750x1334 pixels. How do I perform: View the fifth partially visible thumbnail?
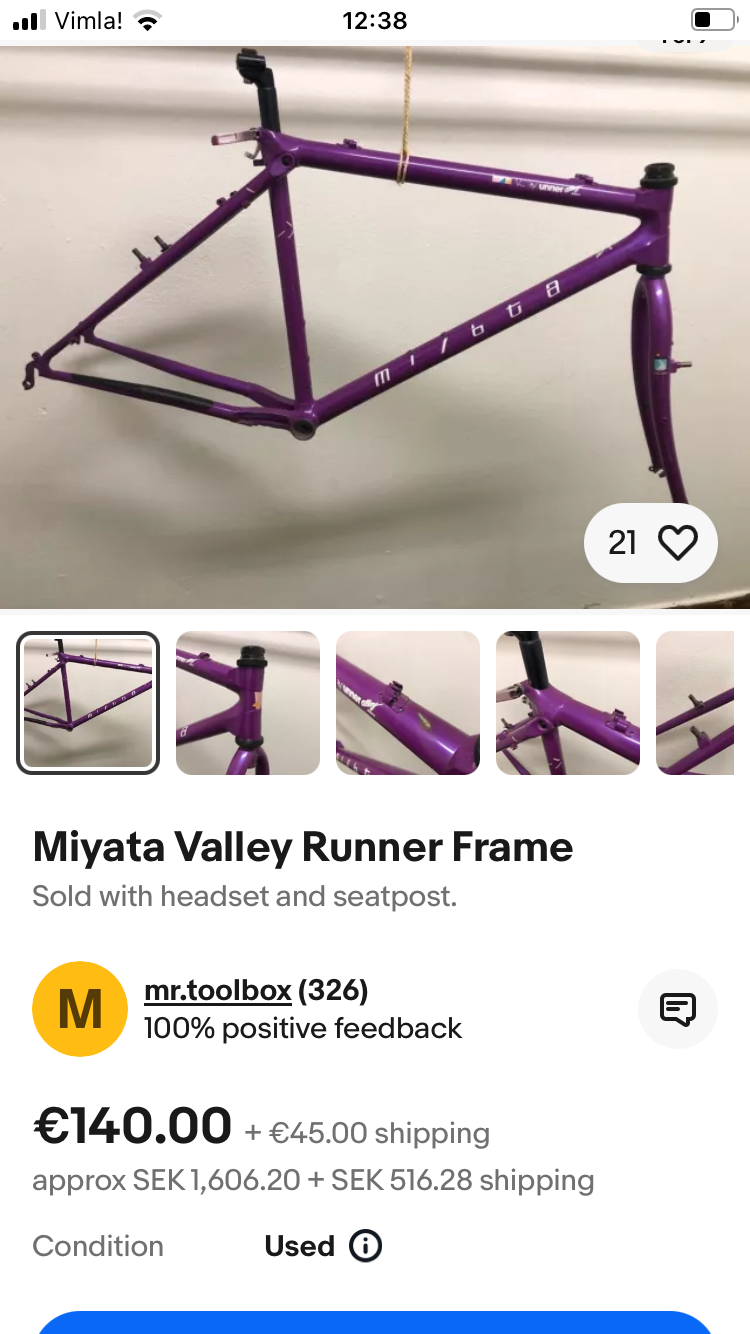pos(696,703)
